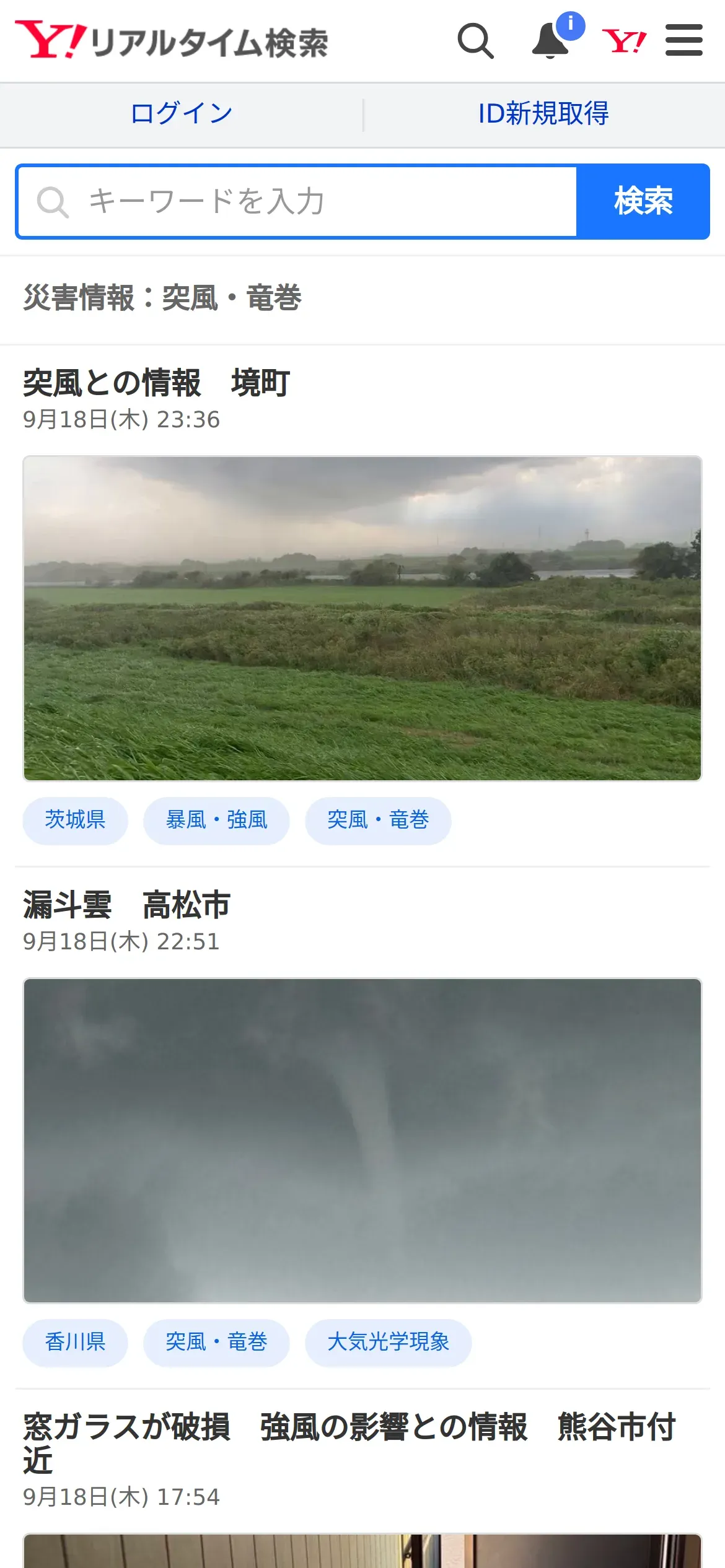
Task: Select the 茨城県 tag chip
Action: coord(75,821)
